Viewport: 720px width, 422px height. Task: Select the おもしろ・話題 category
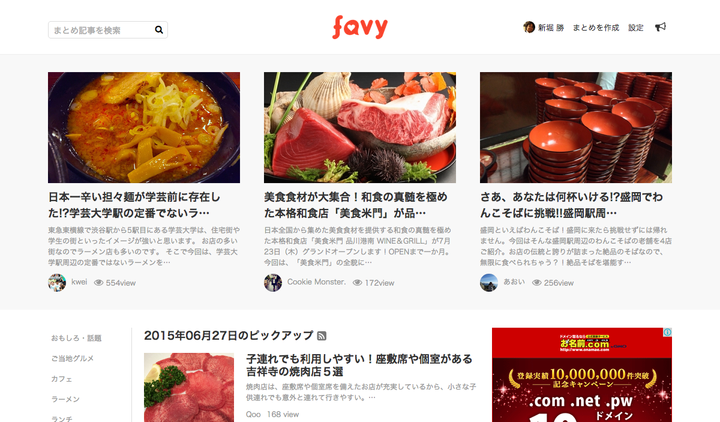click(76, 338)
